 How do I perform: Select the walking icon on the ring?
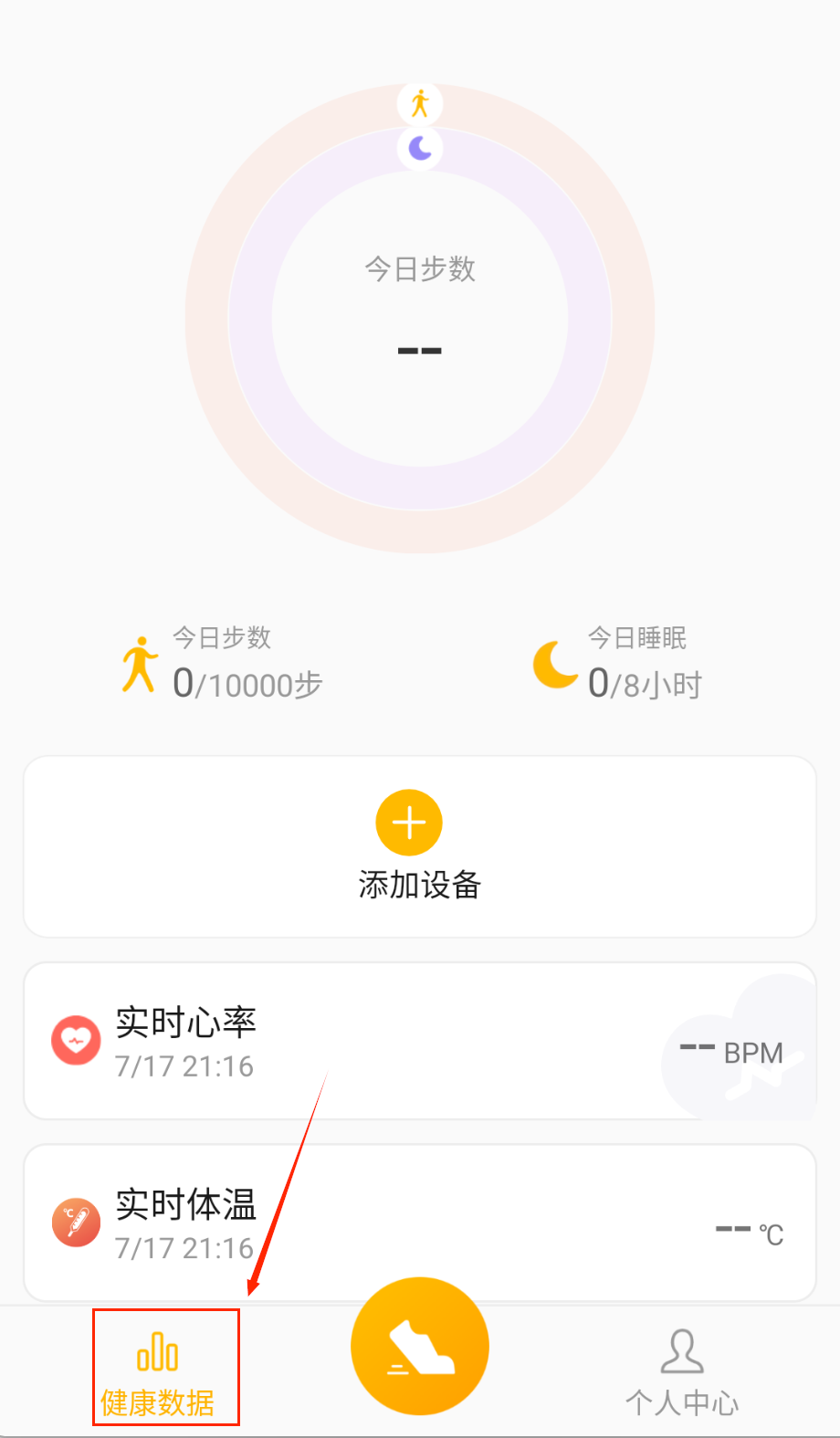[x=420, y=103]
